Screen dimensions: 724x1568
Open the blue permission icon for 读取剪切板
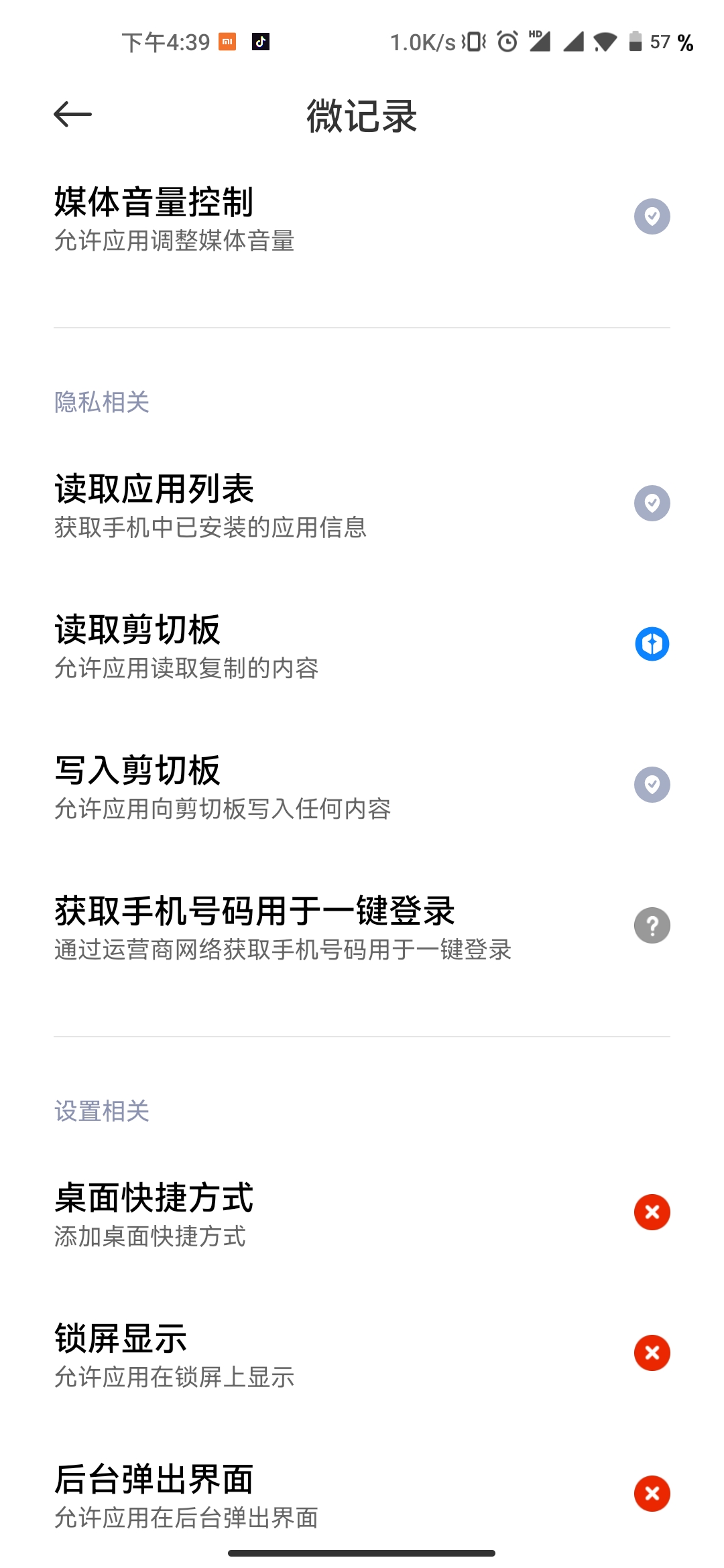651,645
